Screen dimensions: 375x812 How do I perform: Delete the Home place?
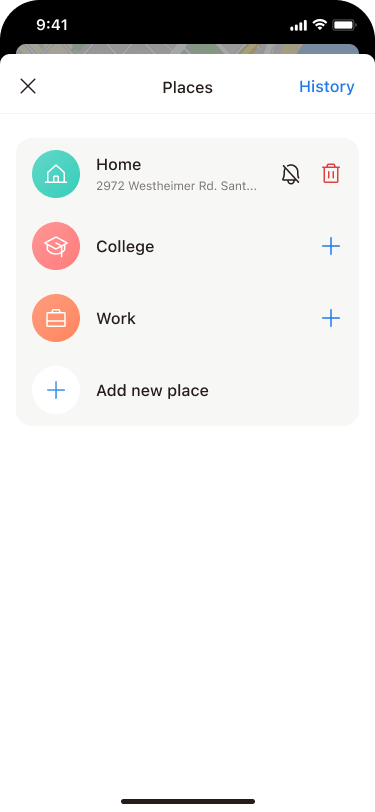pos(330,173)
